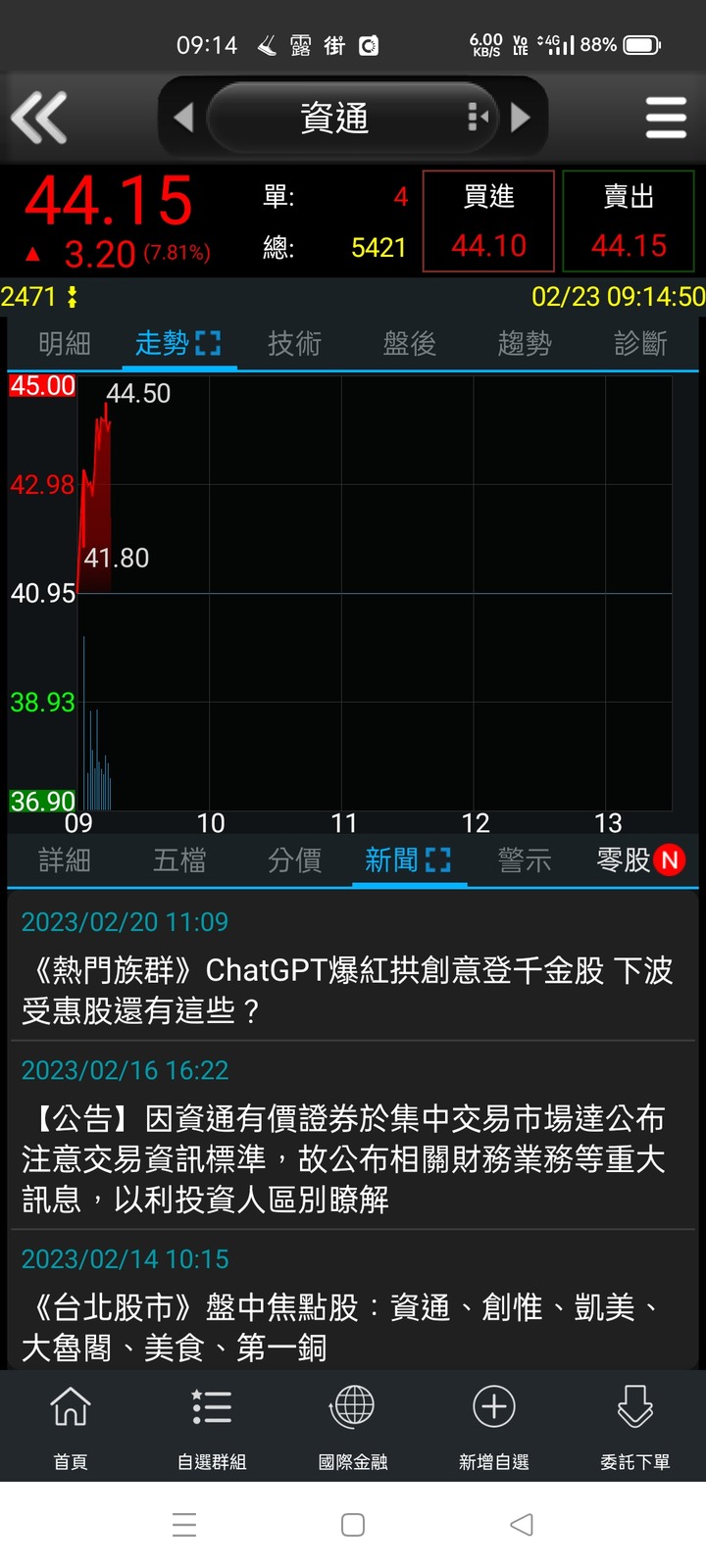Switch to the 詳細 tab
706x1568 pixels.
pyautogui.click(x=65, y=860)
